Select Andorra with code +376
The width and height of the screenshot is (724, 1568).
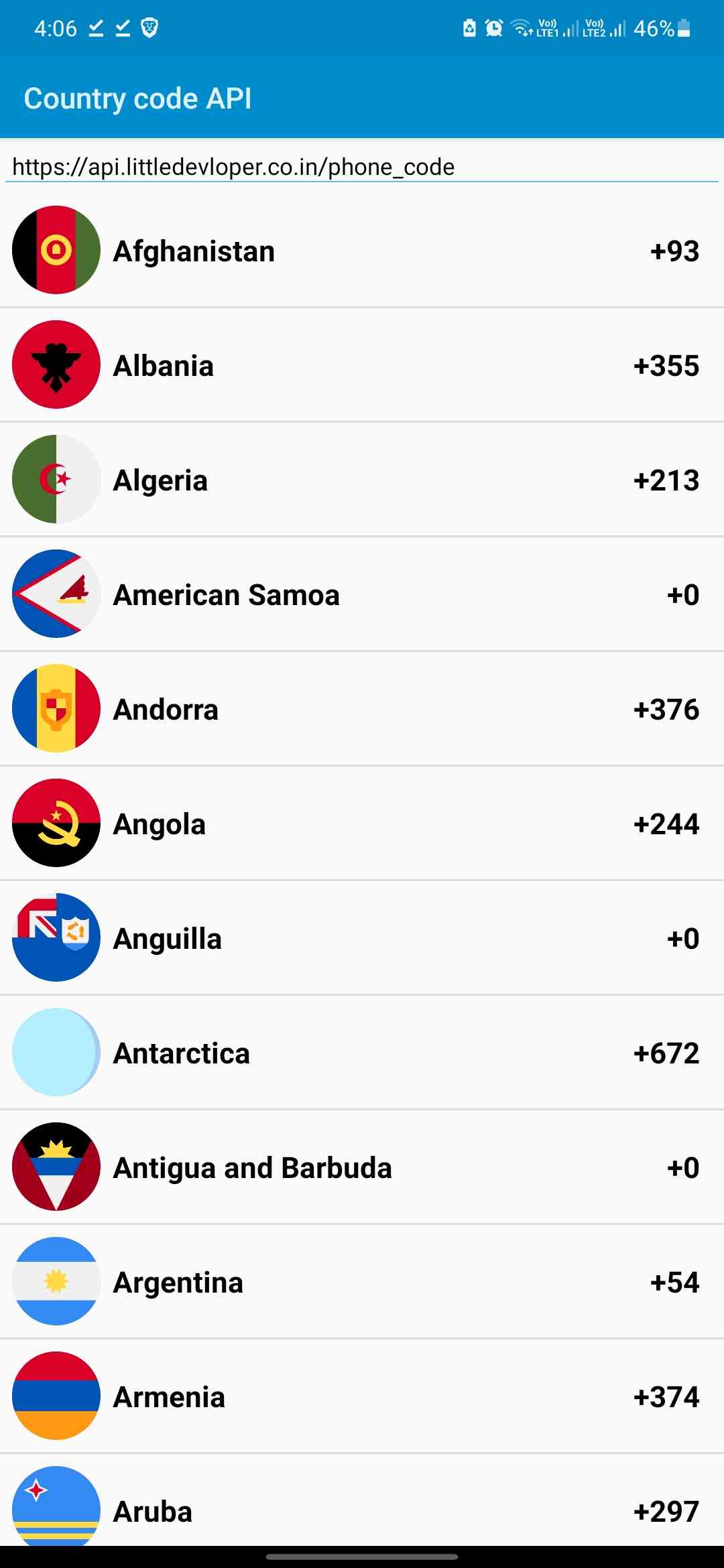point(362,709)
